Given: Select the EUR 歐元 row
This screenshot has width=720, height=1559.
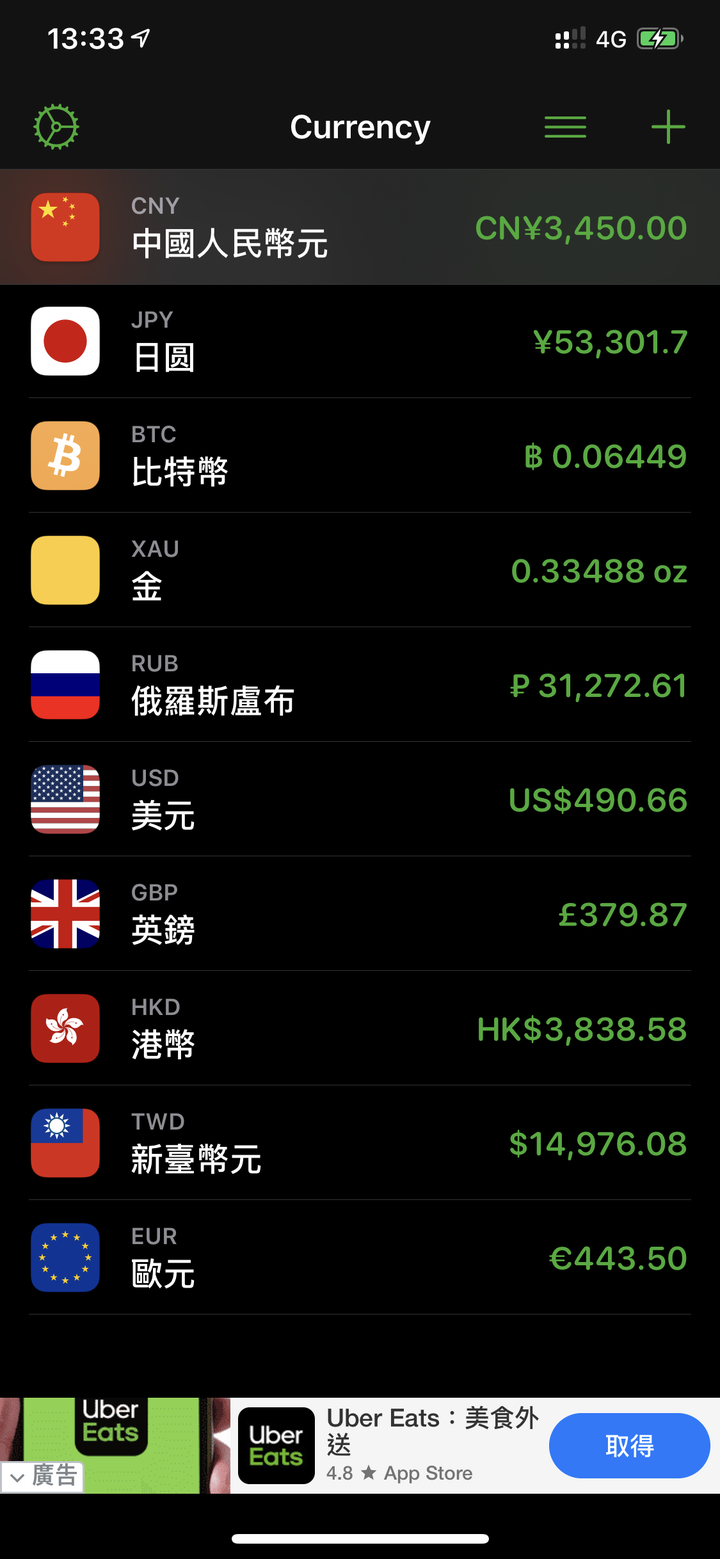Looking at the screenshot, I should pos(360,1258).
